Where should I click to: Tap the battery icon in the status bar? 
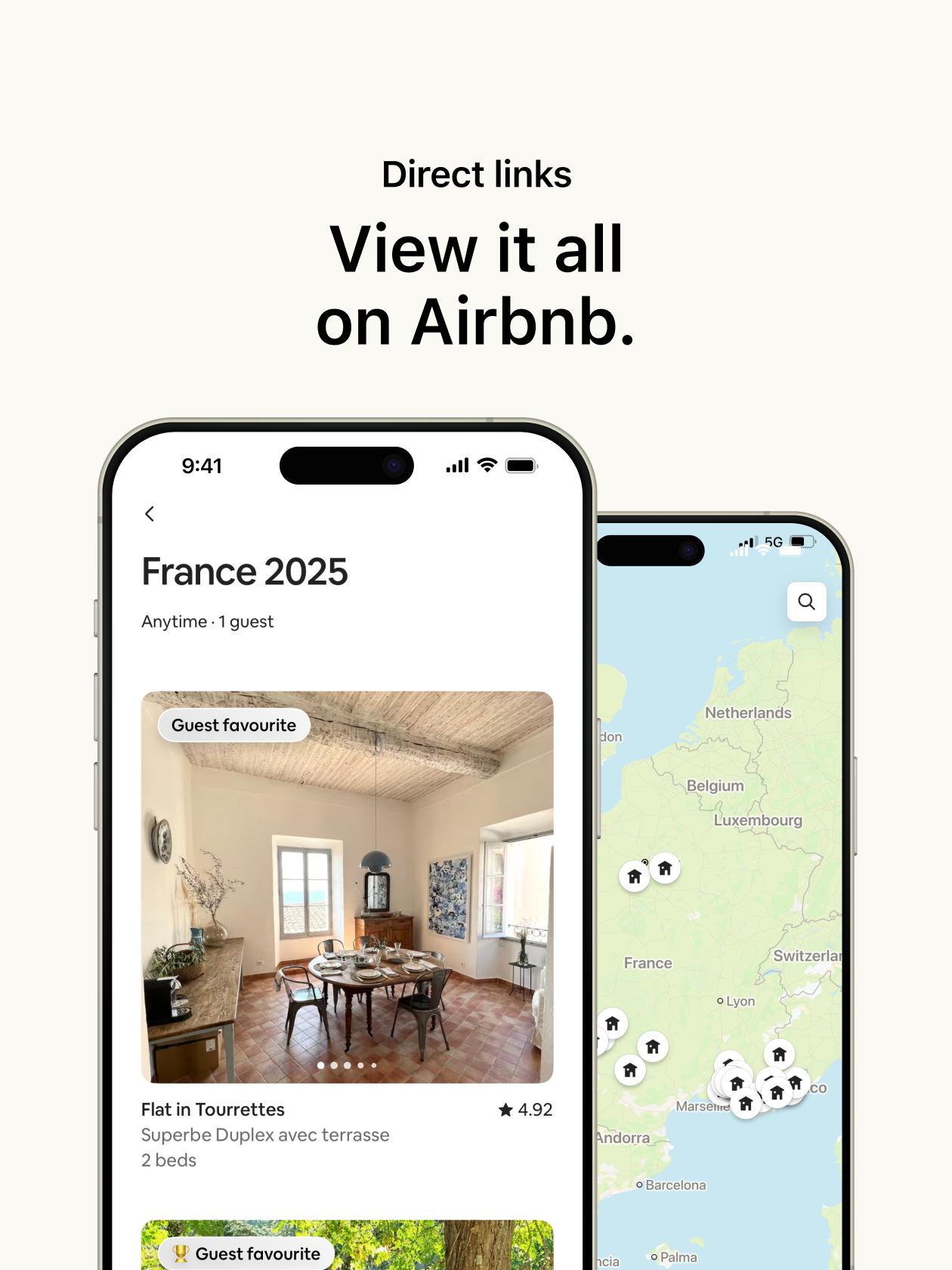521,465
